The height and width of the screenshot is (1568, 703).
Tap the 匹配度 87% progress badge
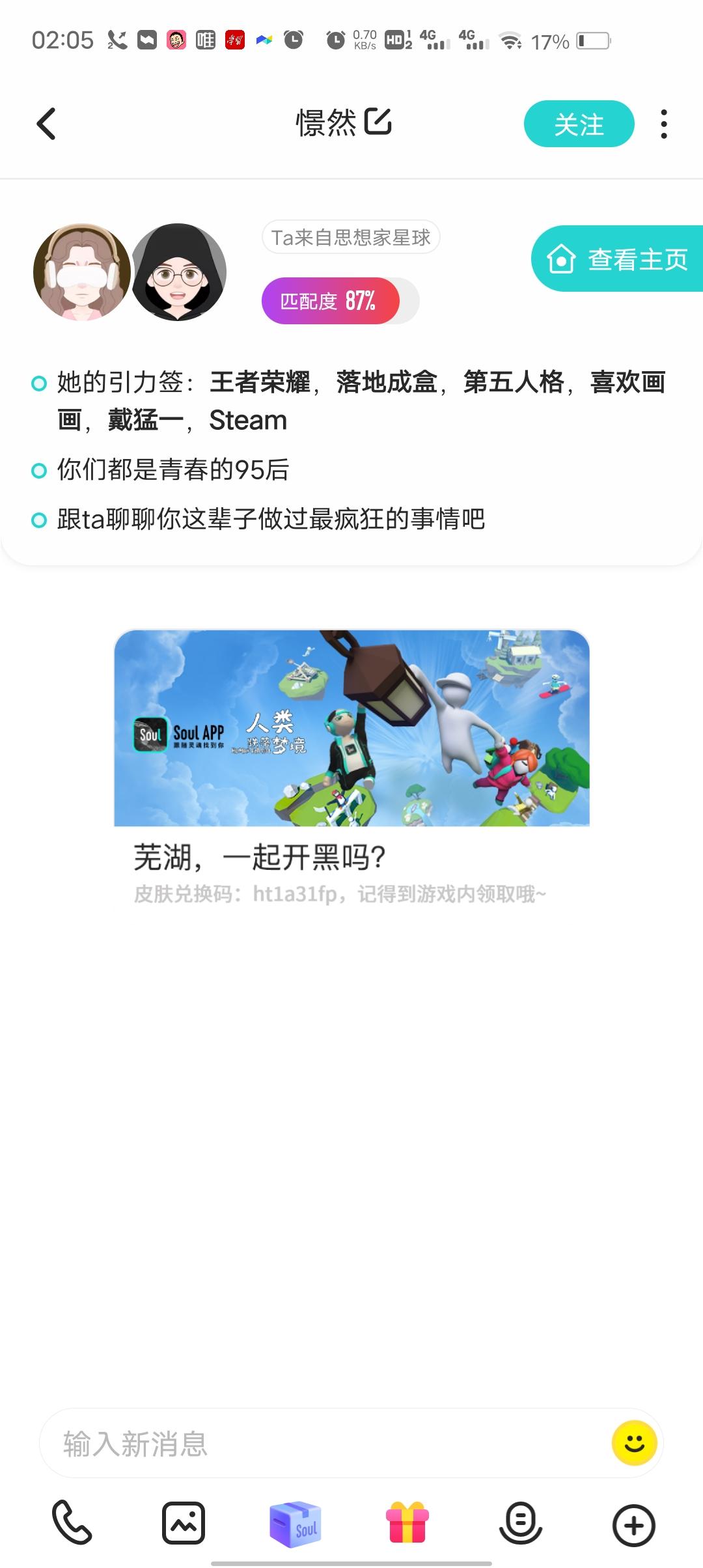tap(331, 301)
